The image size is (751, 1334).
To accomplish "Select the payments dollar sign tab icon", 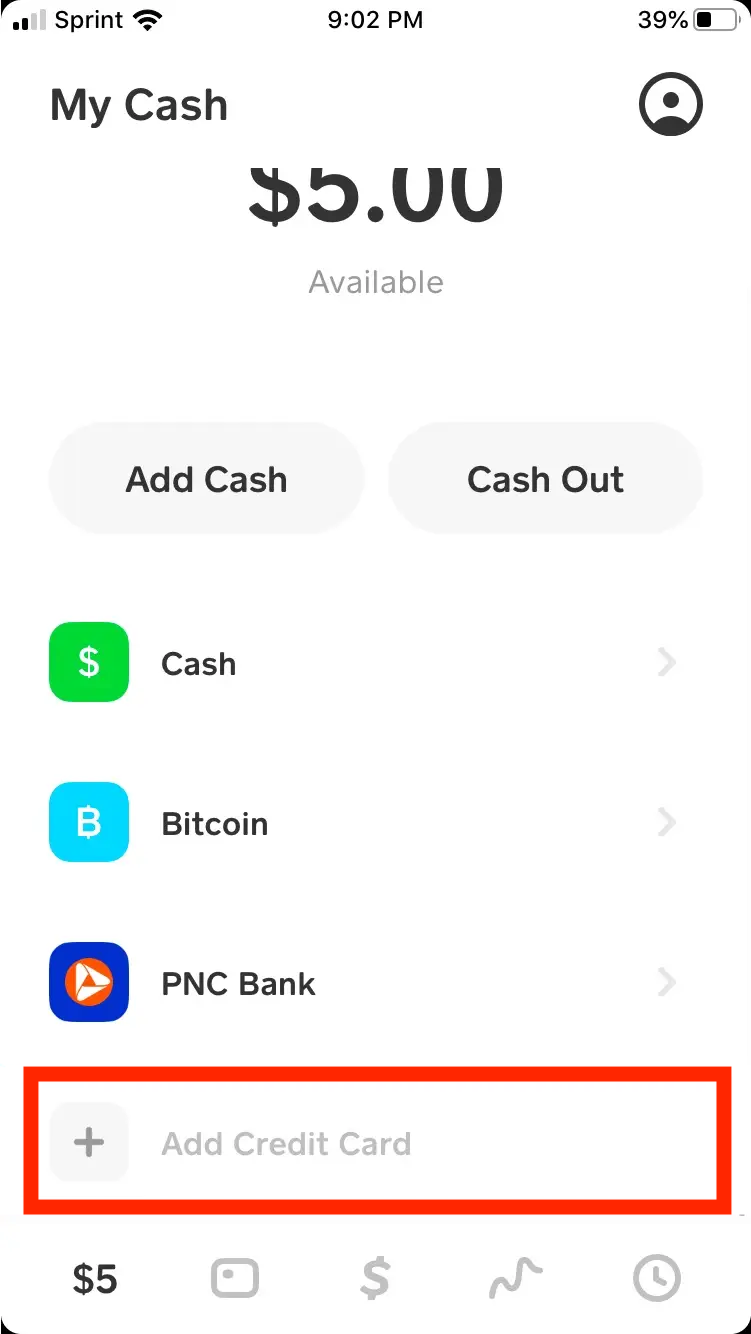I will [375, 1277].
